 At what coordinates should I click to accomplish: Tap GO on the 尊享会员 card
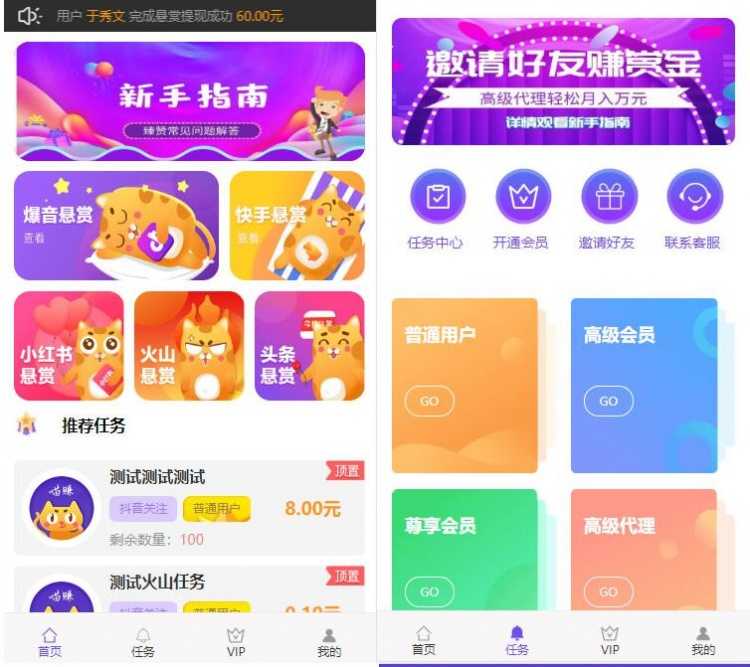[429, 591]
